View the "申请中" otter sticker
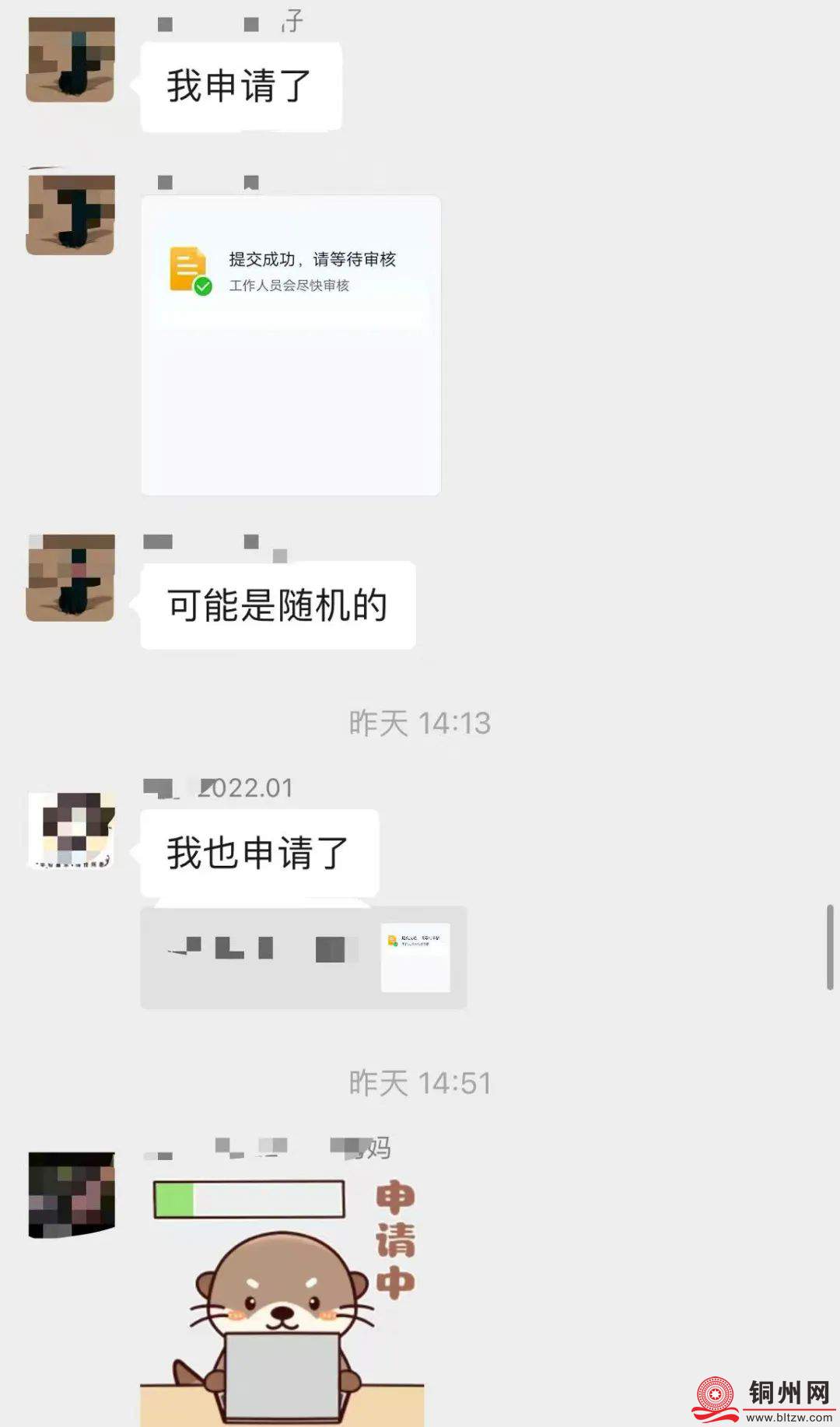Viewport: 840px width, 1427px height. click(284, 1301)
